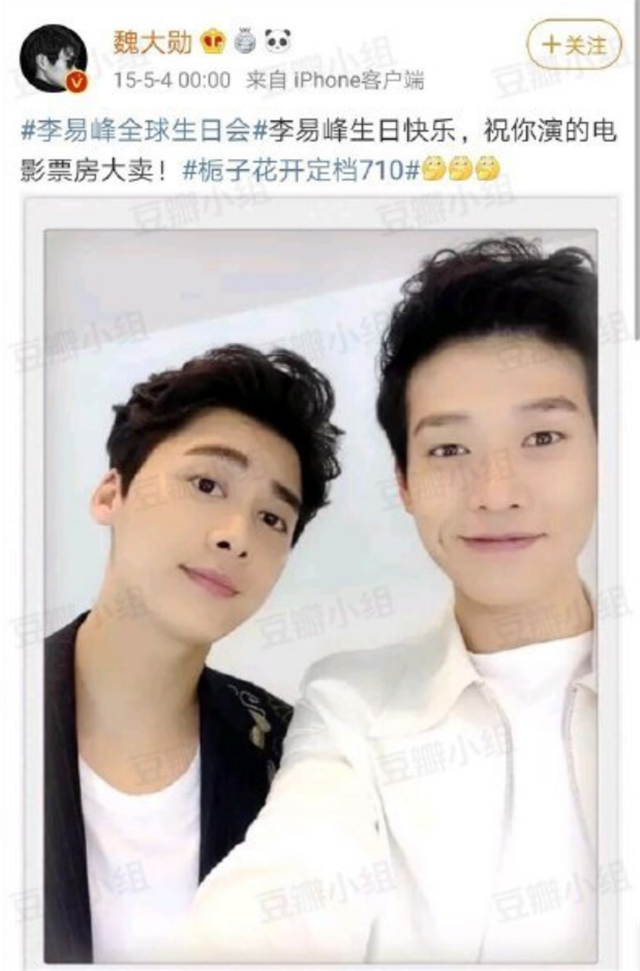
Task: Open hashtag #李易峰全球生日会#
Action: pos(135,130)
